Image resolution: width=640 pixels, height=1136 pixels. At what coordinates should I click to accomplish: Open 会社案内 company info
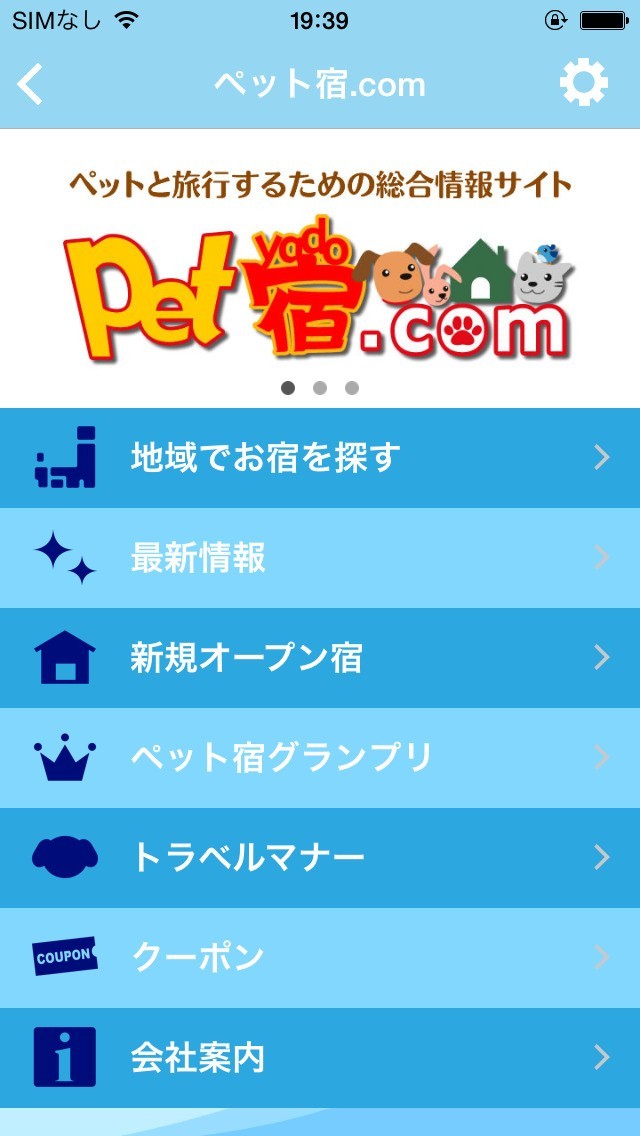pyautogui.click(x=320, y=1058)
